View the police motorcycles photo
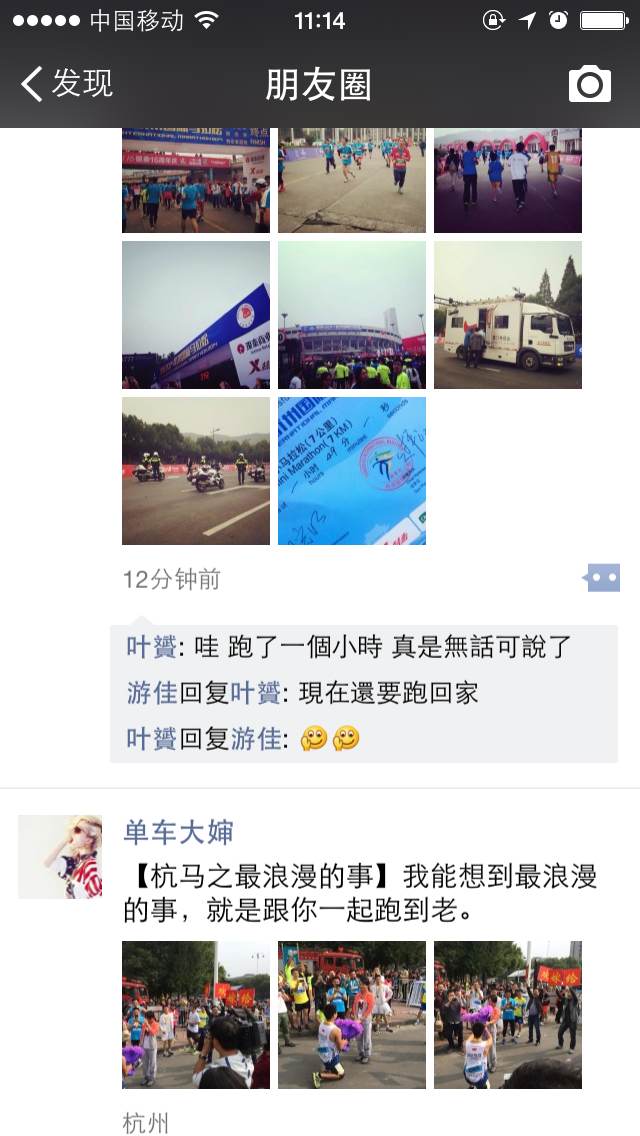The image size is (640, 1136). (196, 471)
